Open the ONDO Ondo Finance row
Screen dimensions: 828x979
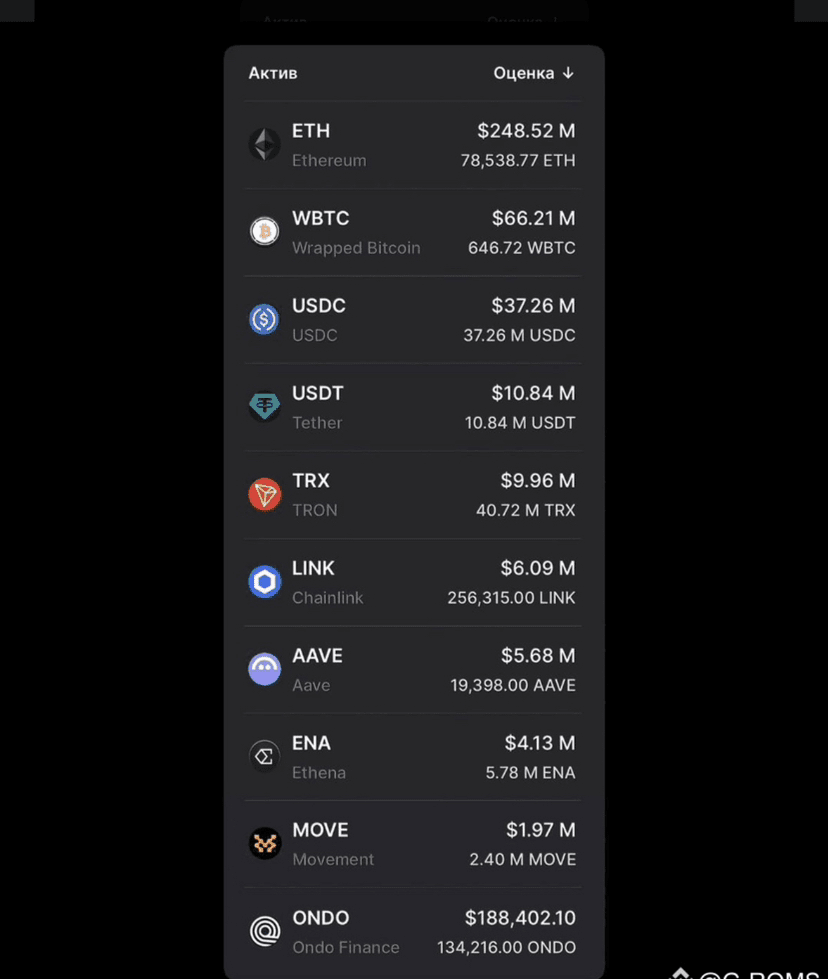point(413,932)
